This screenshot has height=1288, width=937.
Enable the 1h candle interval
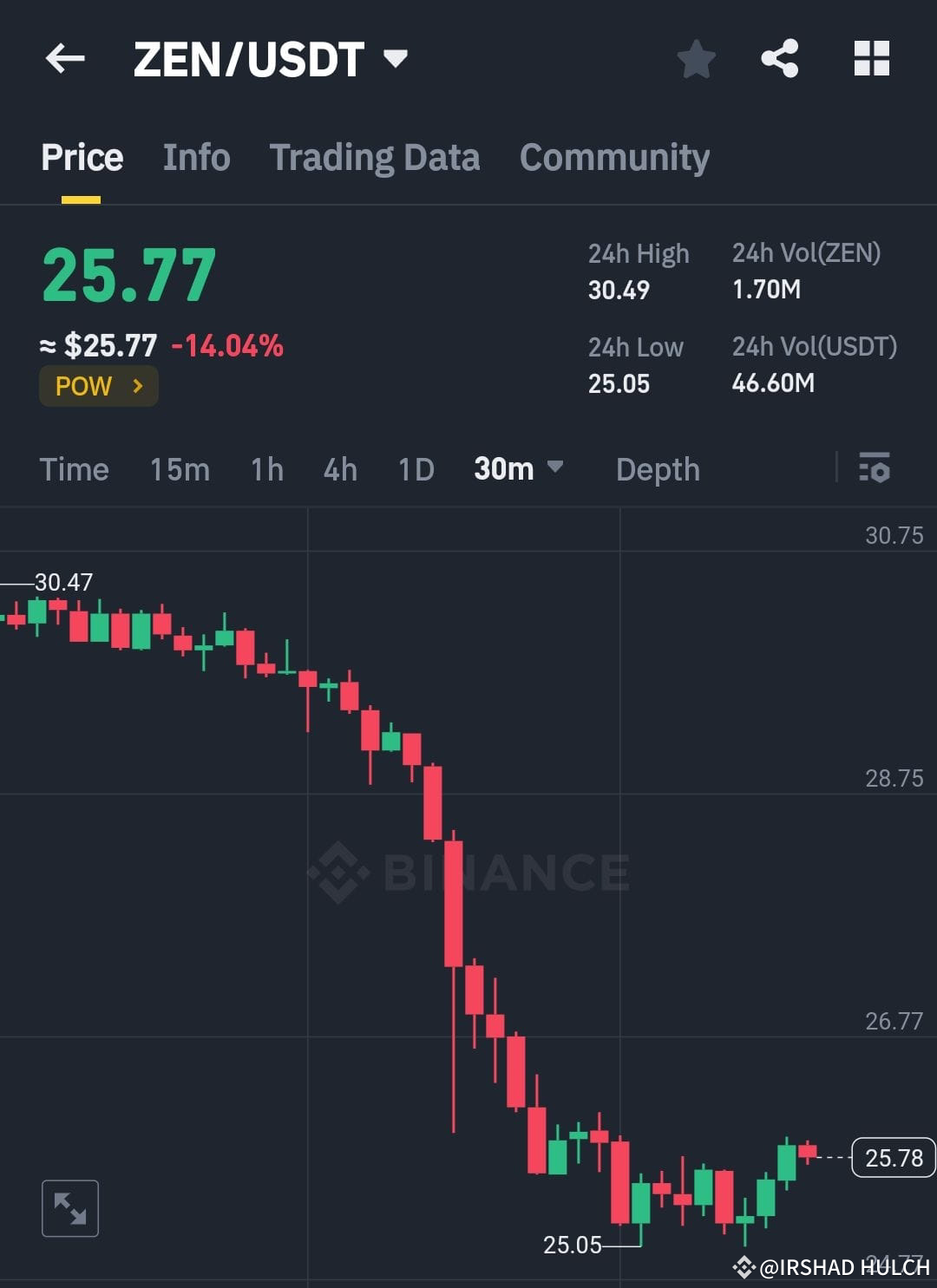coord(266,469)
